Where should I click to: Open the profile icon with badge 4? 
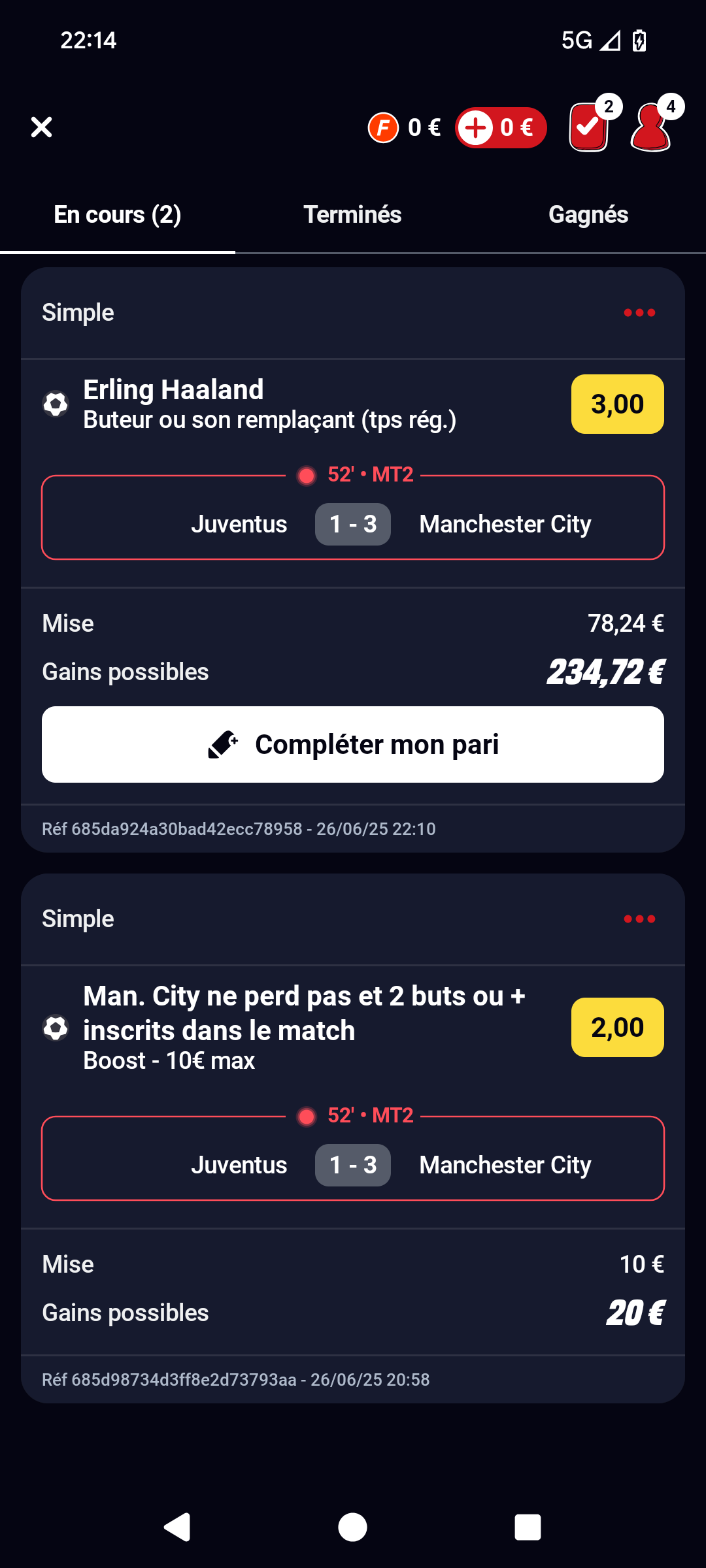pos(653,125)
